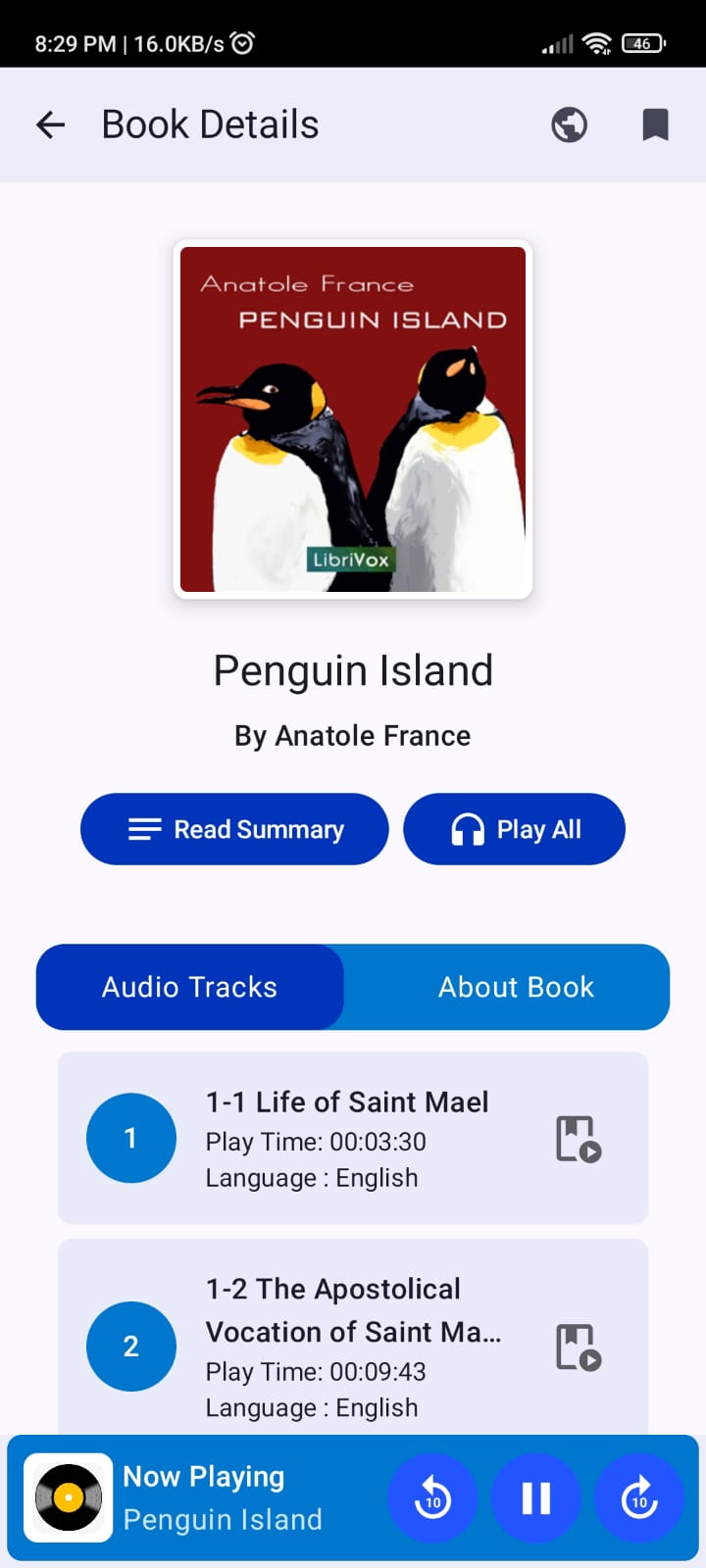Switch to the About Book tab
Screen dimensions: 706x1568
pyautogui.click(x=516, y=987)
